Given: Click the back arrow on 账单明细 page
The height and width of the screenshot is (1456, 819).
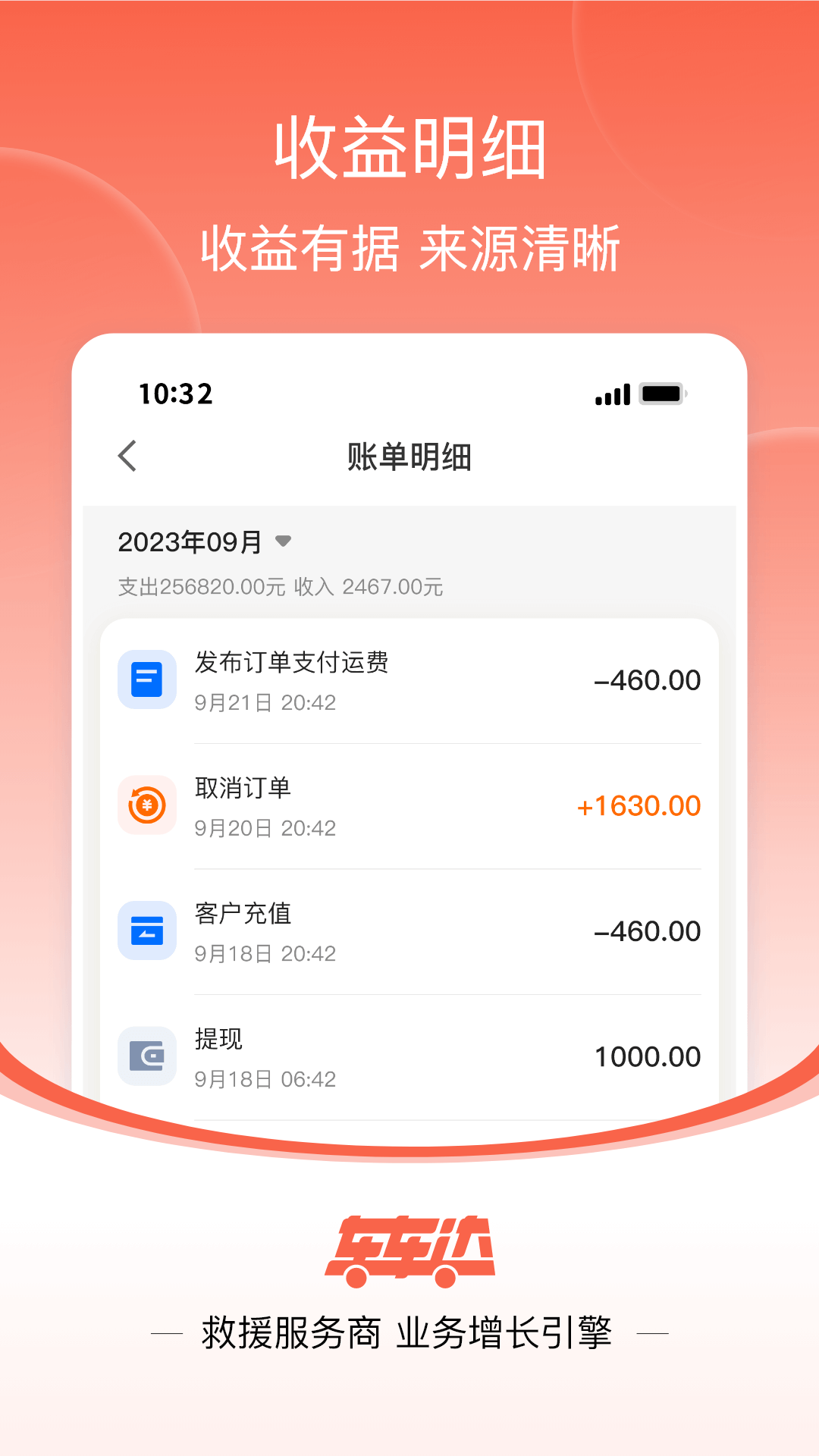Looking at the screenshot, I should 127,456.
